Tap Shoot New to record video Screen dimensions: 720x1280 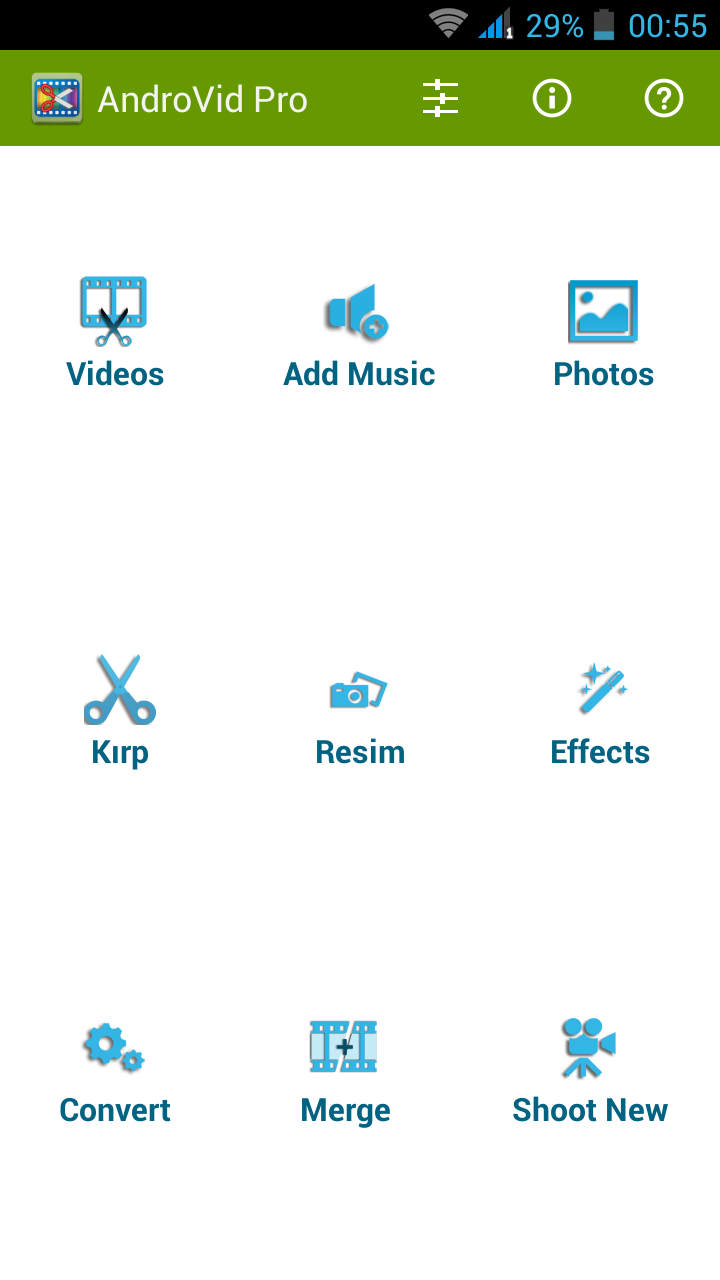click(590, 1070)
